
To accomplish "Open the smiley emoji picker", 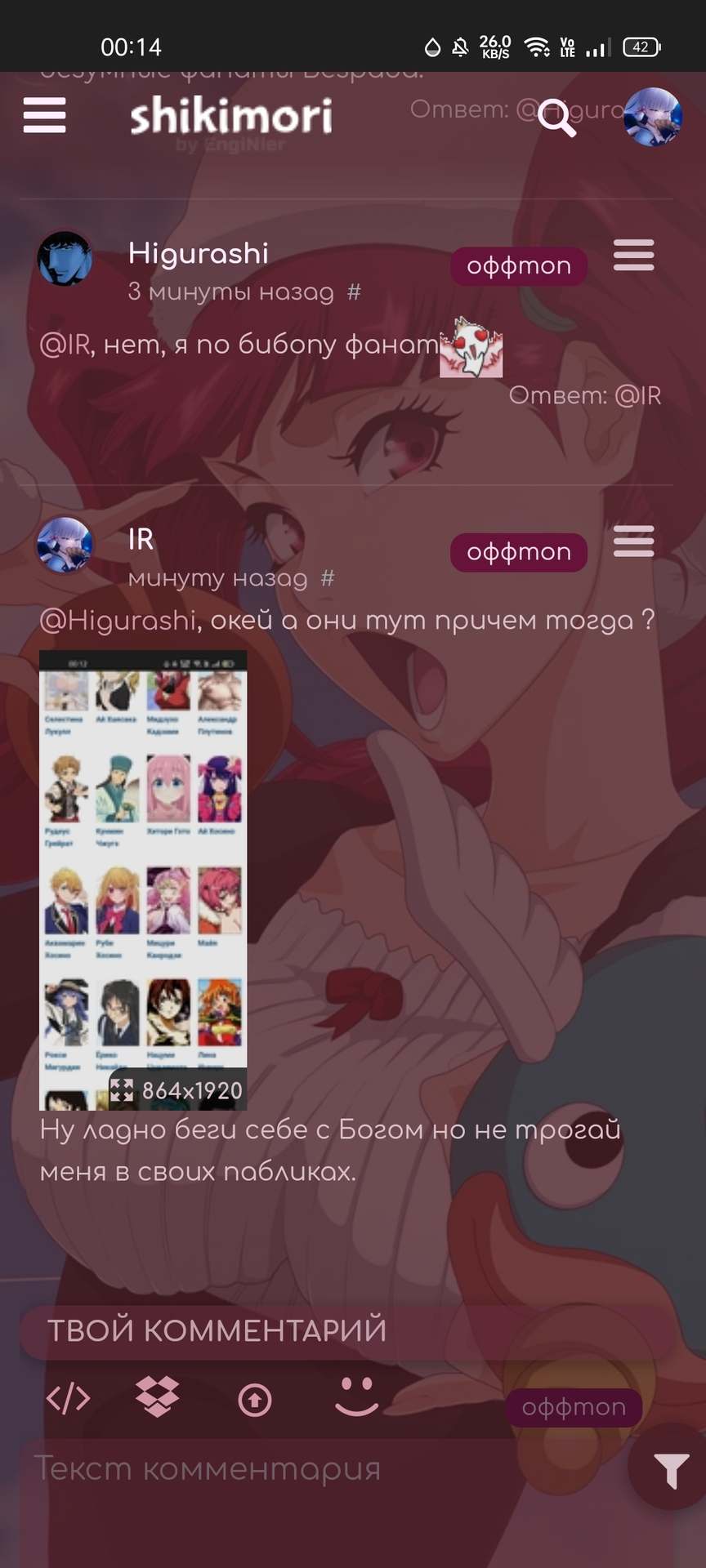I will [x=357, y=1397].
